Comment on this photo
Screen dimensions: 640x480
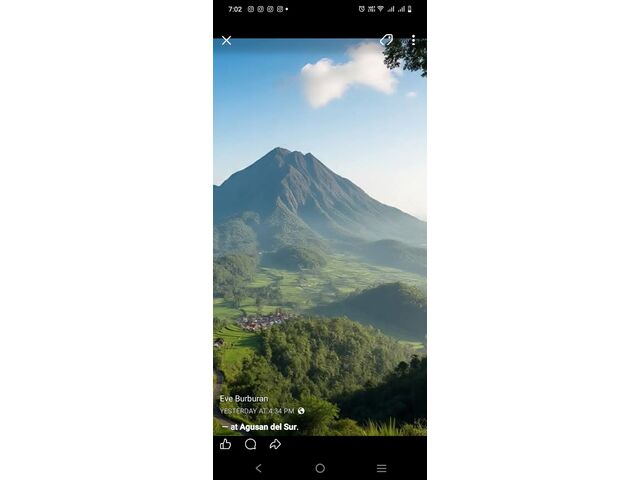point(251,444)
